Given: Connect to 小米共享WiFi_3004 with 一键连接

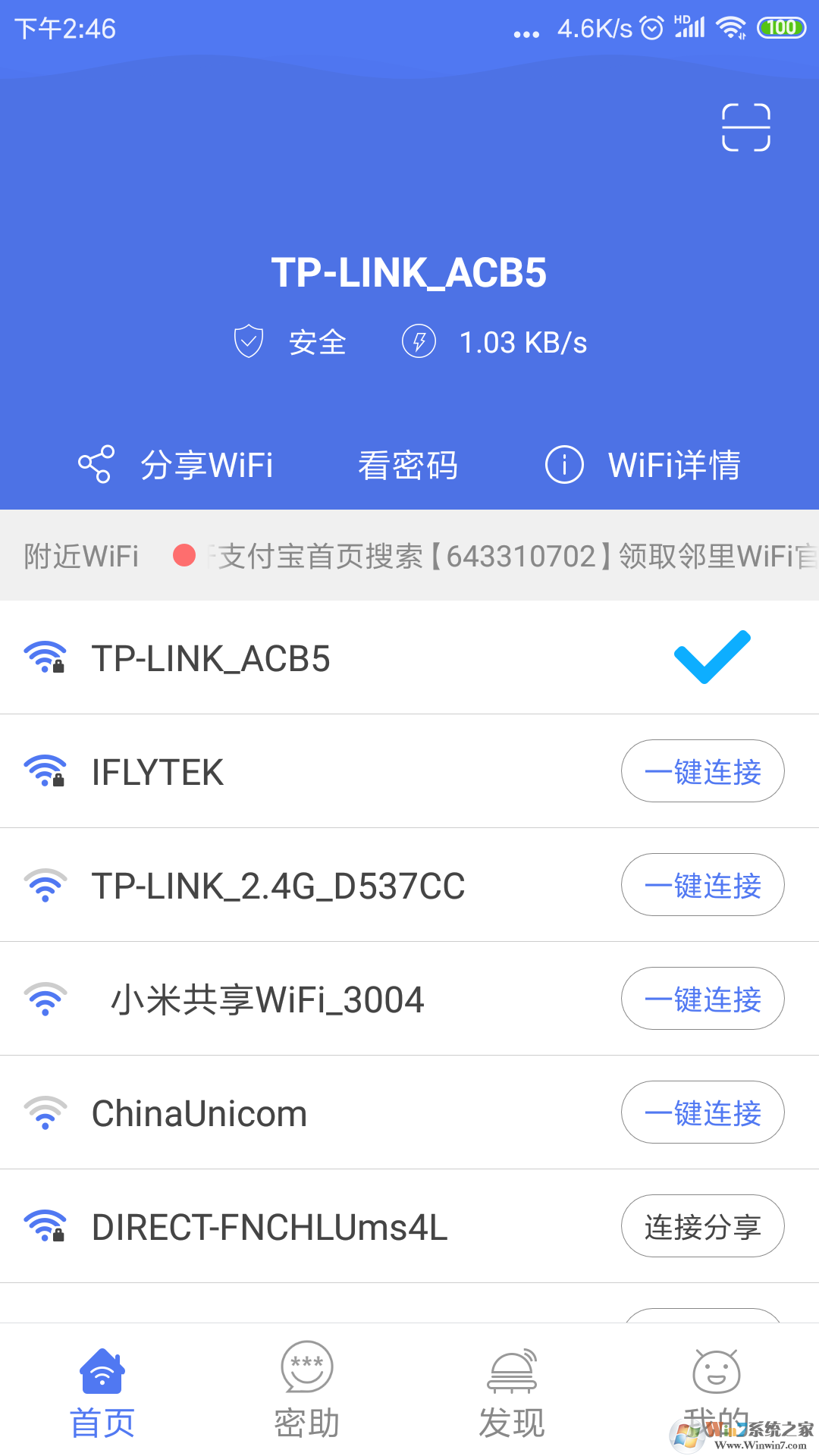Looking at the screenshot, I should tap(702, 999).
